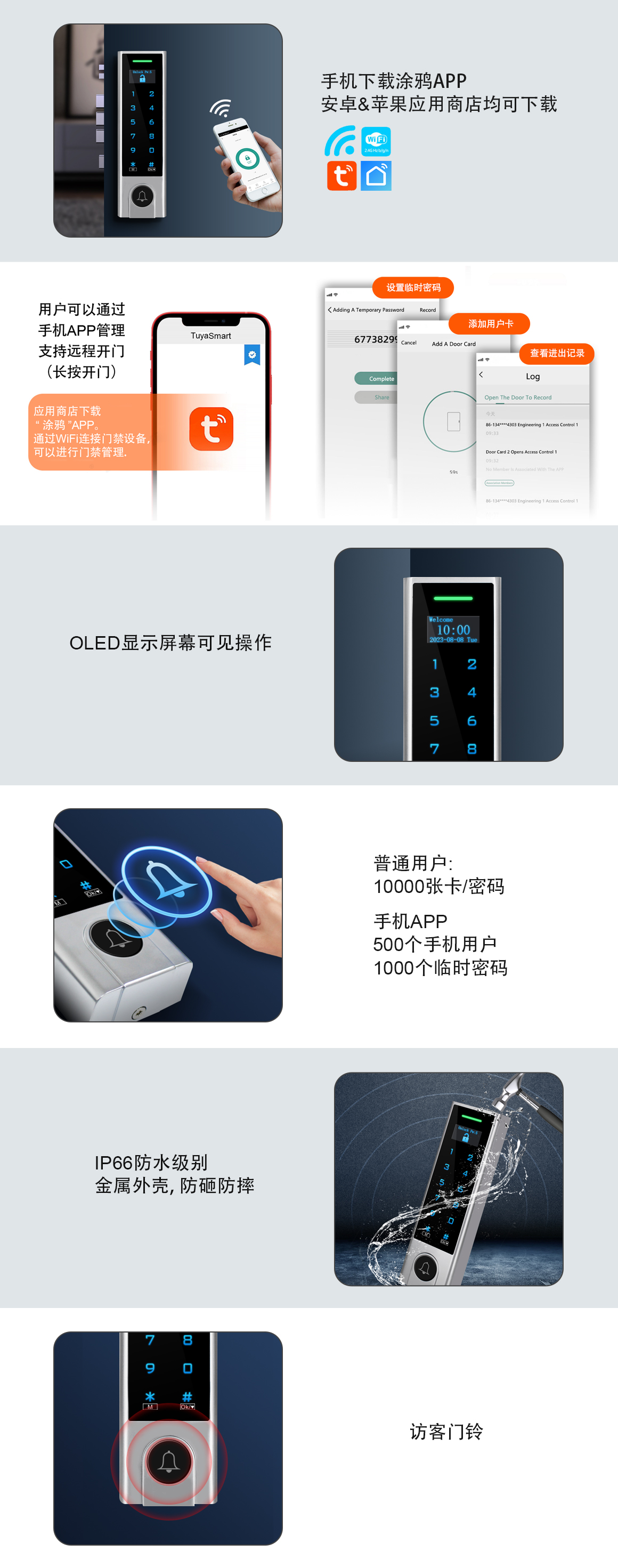Open the Record tab on the password screen
Screen dimensions: 618x1568
coord(427,310)
